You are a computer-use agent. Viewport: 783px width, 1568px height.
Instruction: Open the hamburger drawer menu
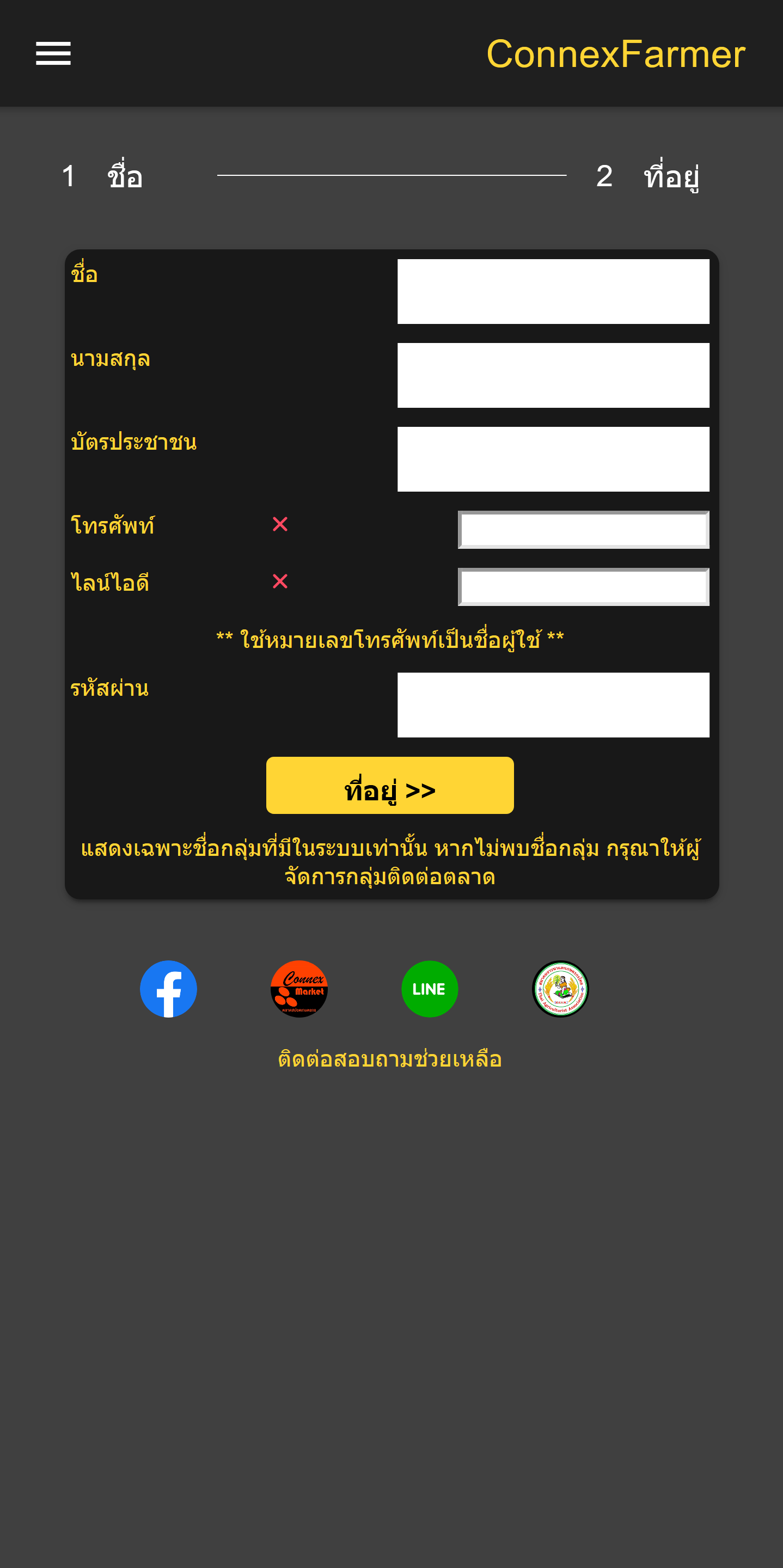[53, 53]
